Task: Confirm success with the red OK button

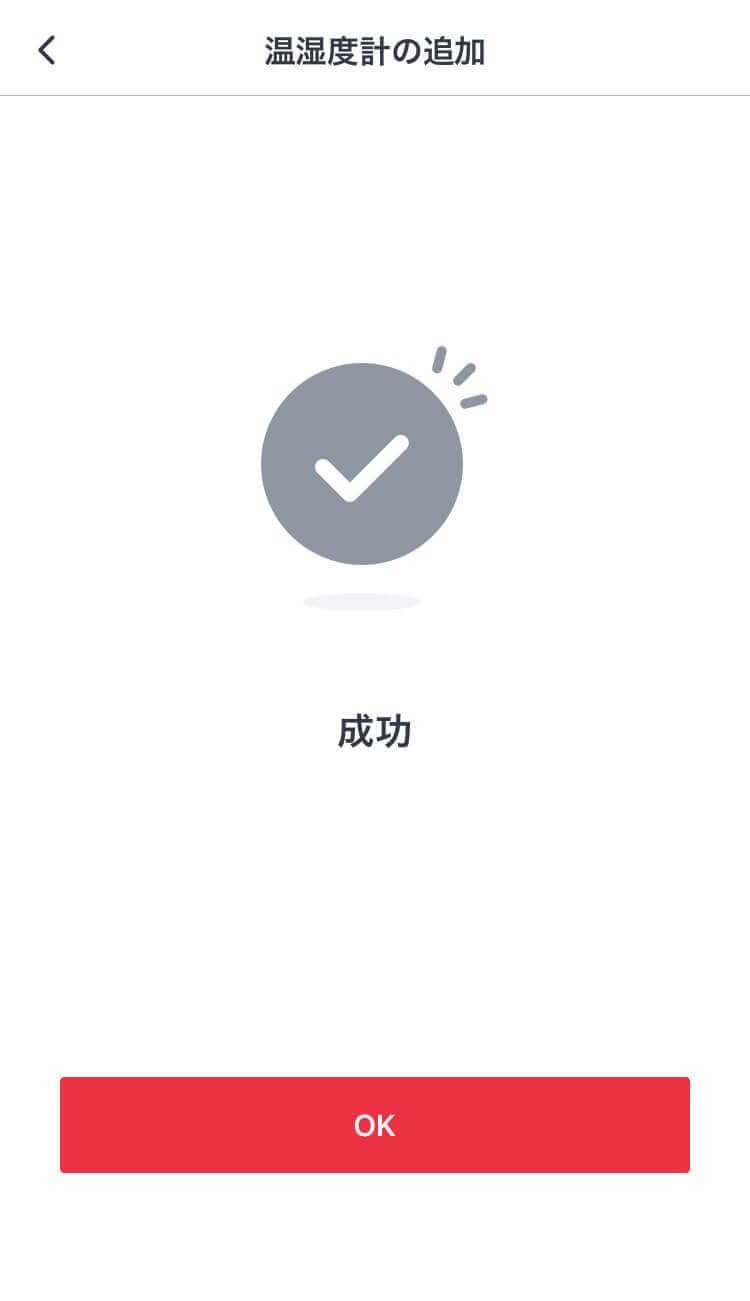Action: pos(375,1125)
